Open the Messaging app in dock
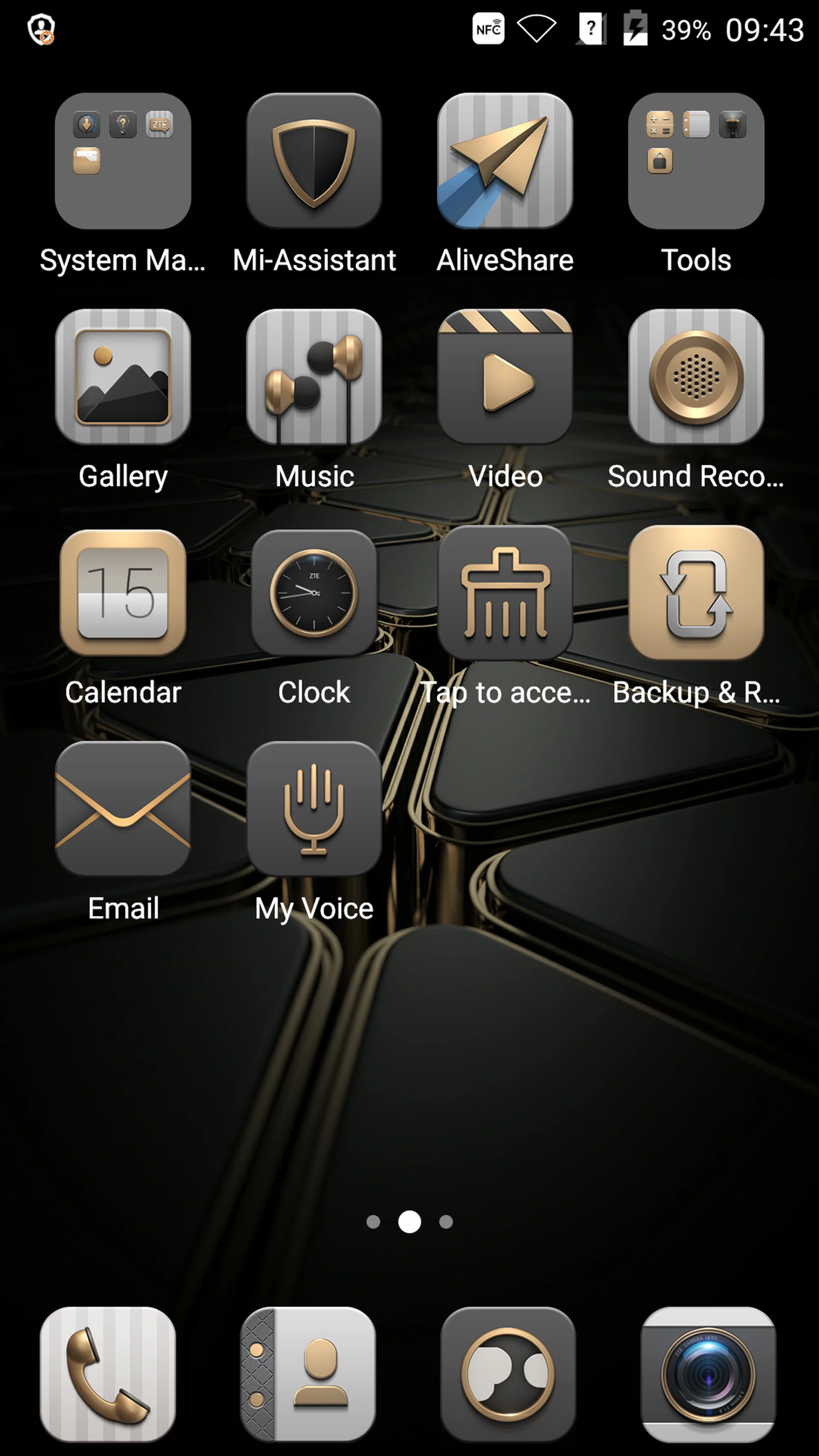The image size is (819, 1456). click(508, 1374)
